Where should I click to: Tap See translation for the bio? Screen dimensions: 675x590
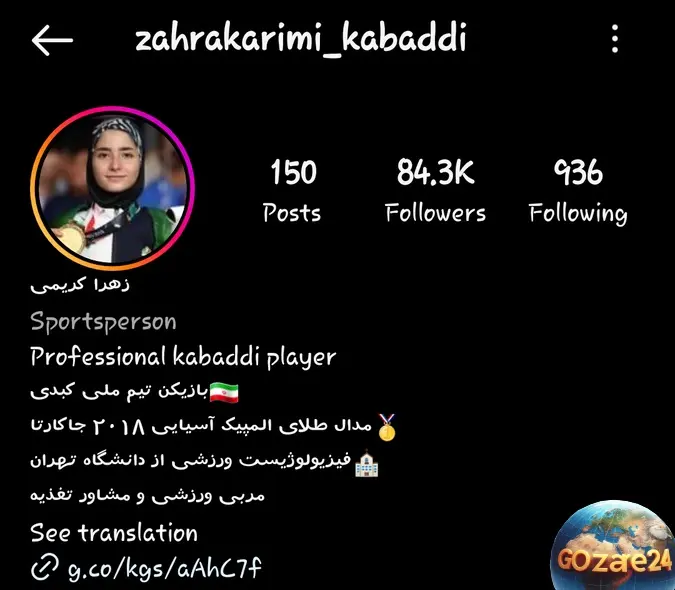(x=114, y=533)
